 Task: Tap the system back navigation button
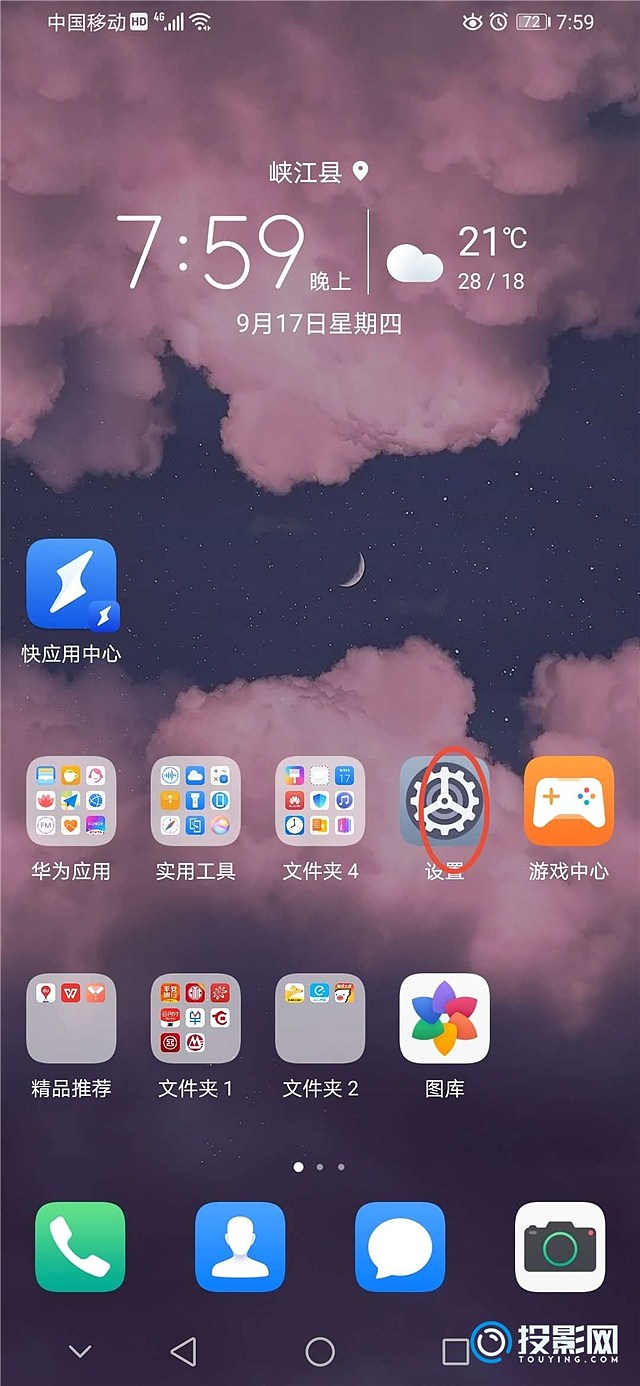183,1352
